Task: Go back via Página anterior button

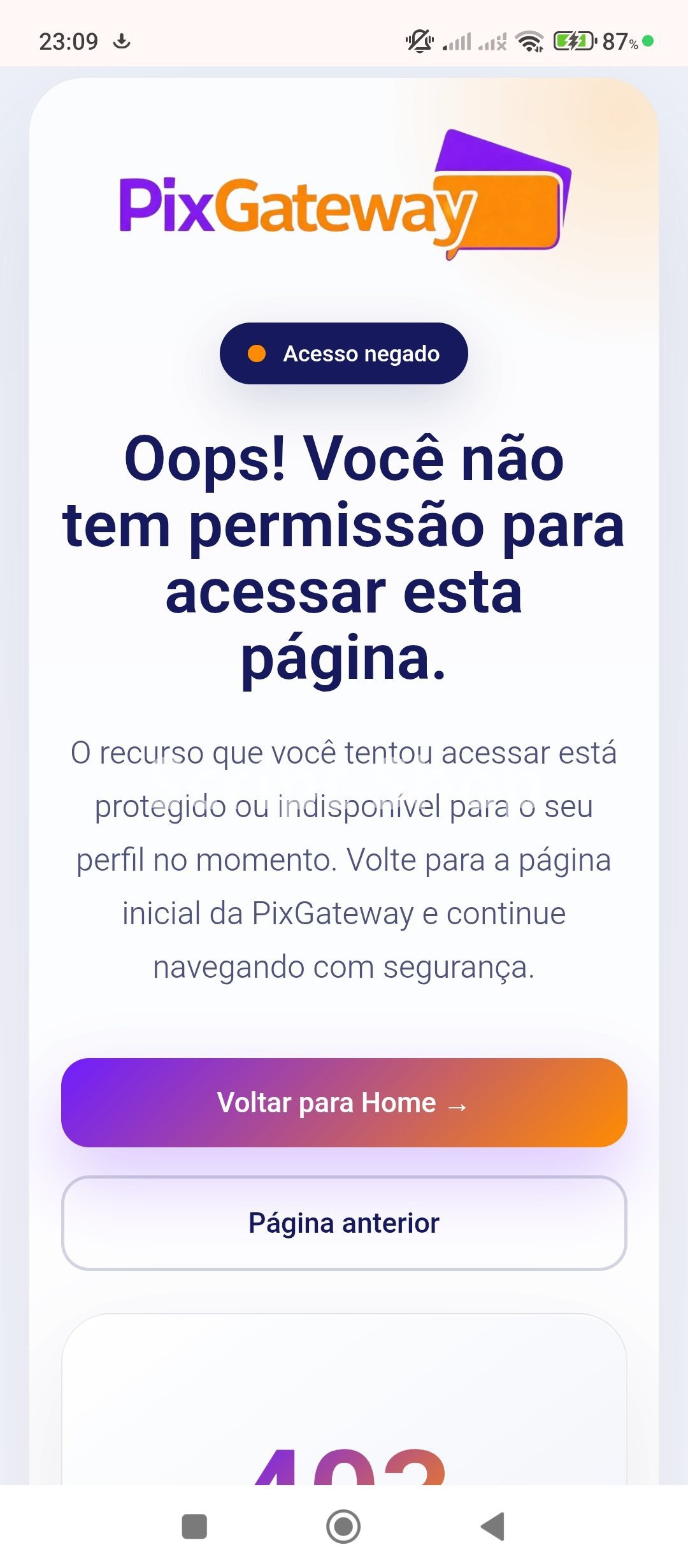Action: coord(344,1223)
